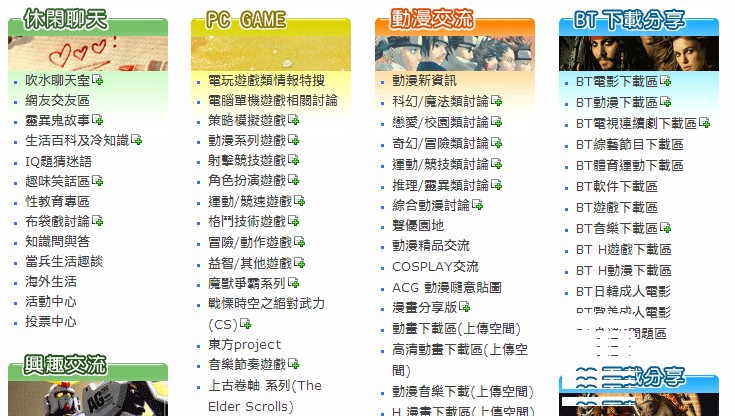Viewport: 735px width, 416px height.
Task: Open BT電影下載區
Action: 616,81
